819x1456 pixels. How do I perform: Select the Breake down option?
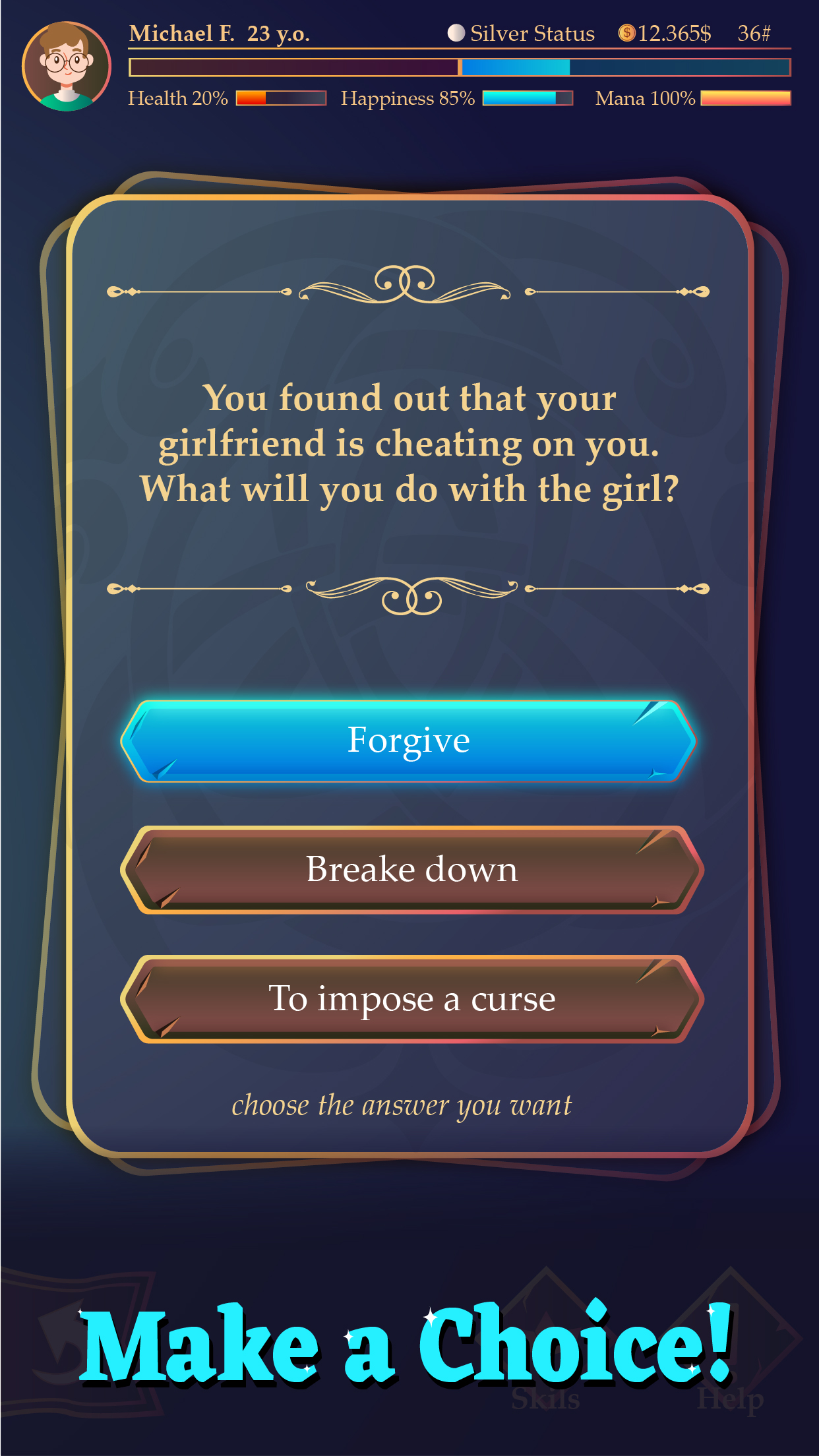point(411,870)
